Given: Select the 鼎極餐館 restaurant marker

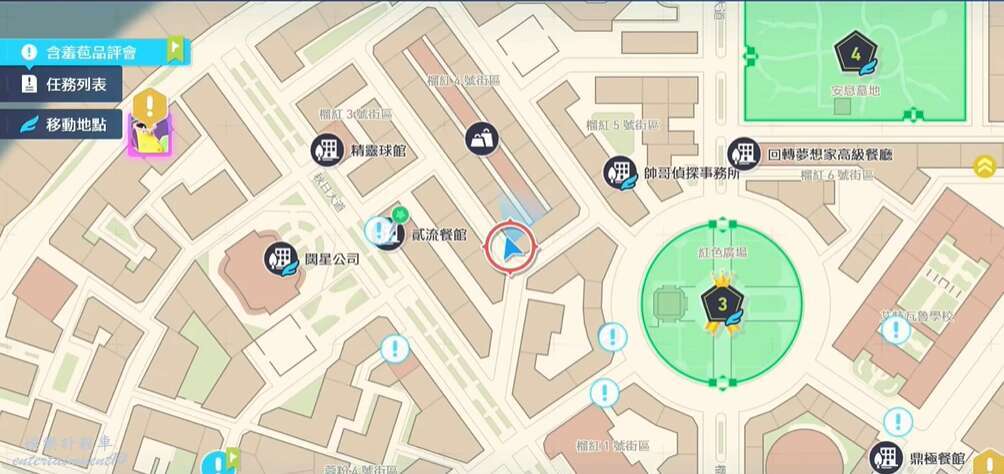Looking at the screenshot, I should 886,458.
